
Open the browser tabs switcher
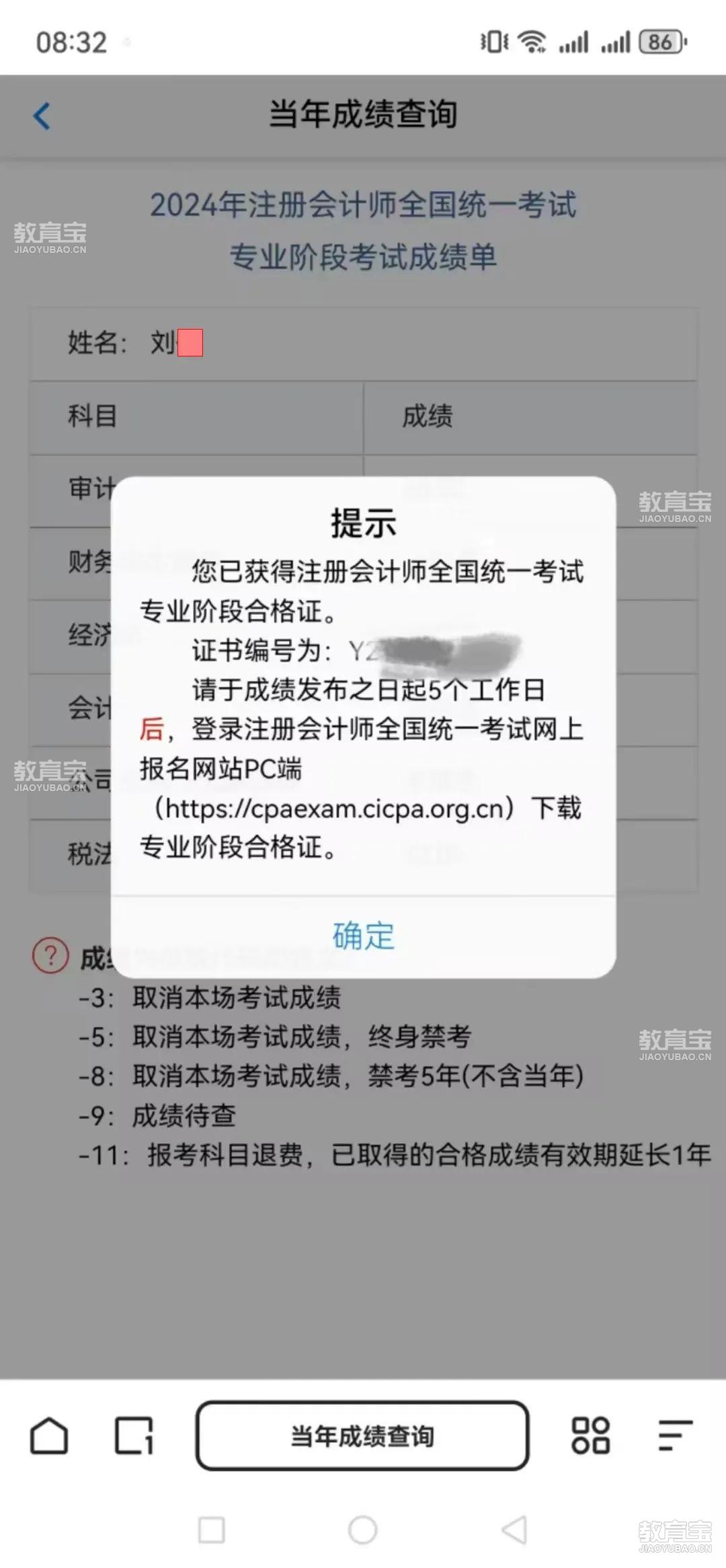pos(133,1435)
